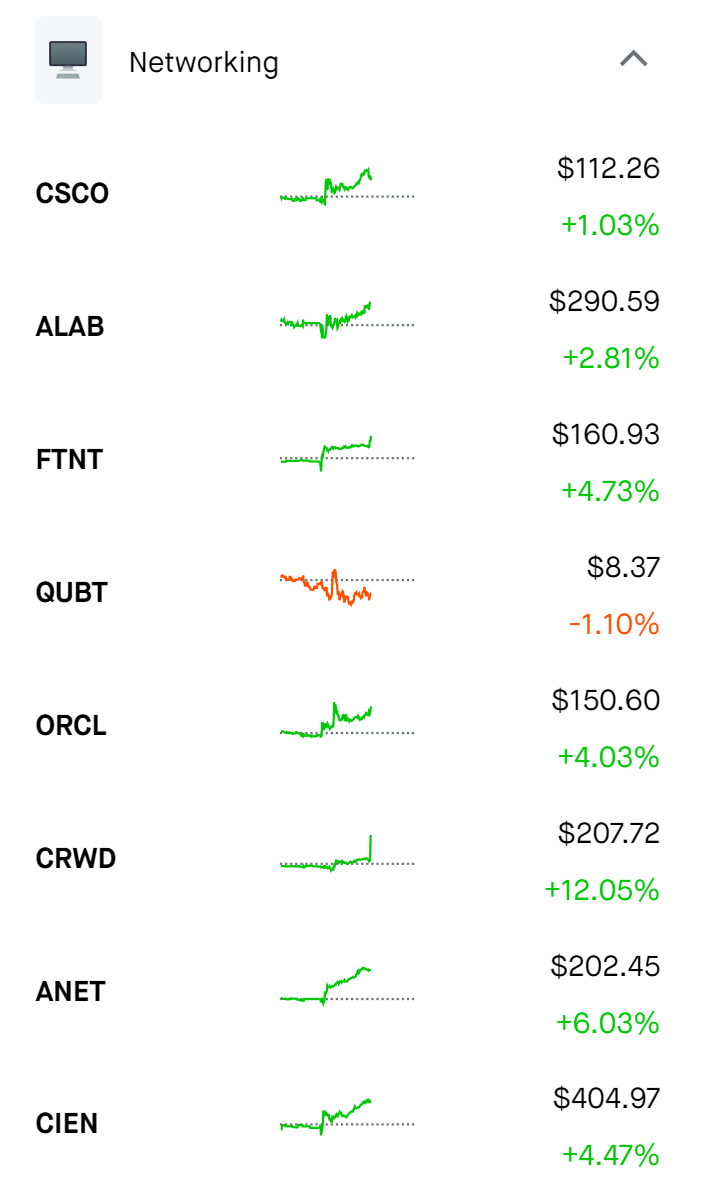
Task: Tap the ORCL row
Action: (354, 727)
